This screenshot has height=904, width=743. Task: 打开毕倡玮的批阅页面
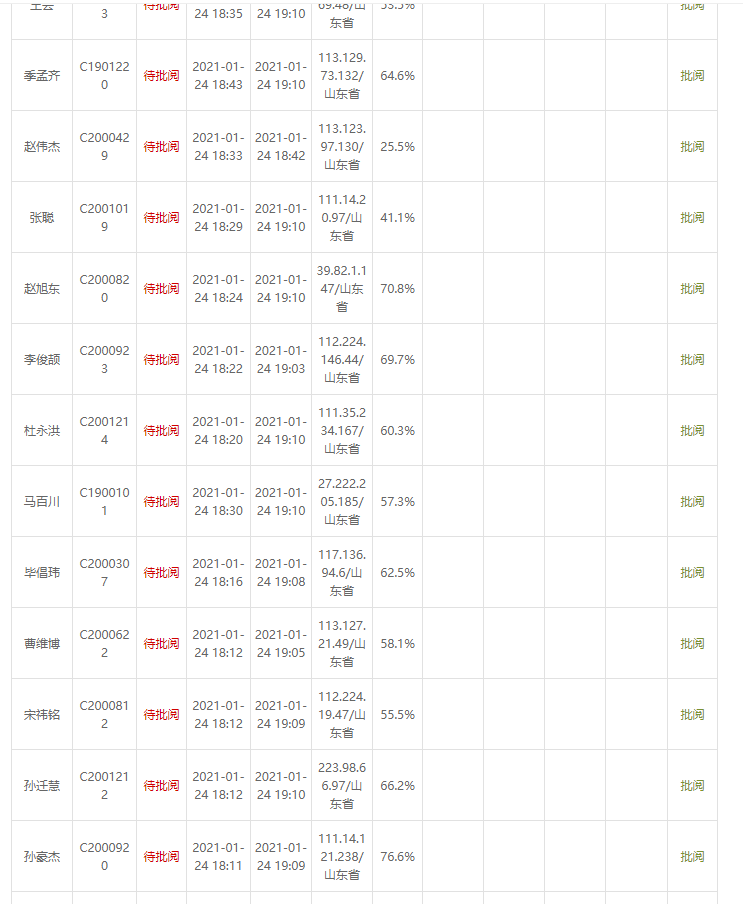[692, 572]
